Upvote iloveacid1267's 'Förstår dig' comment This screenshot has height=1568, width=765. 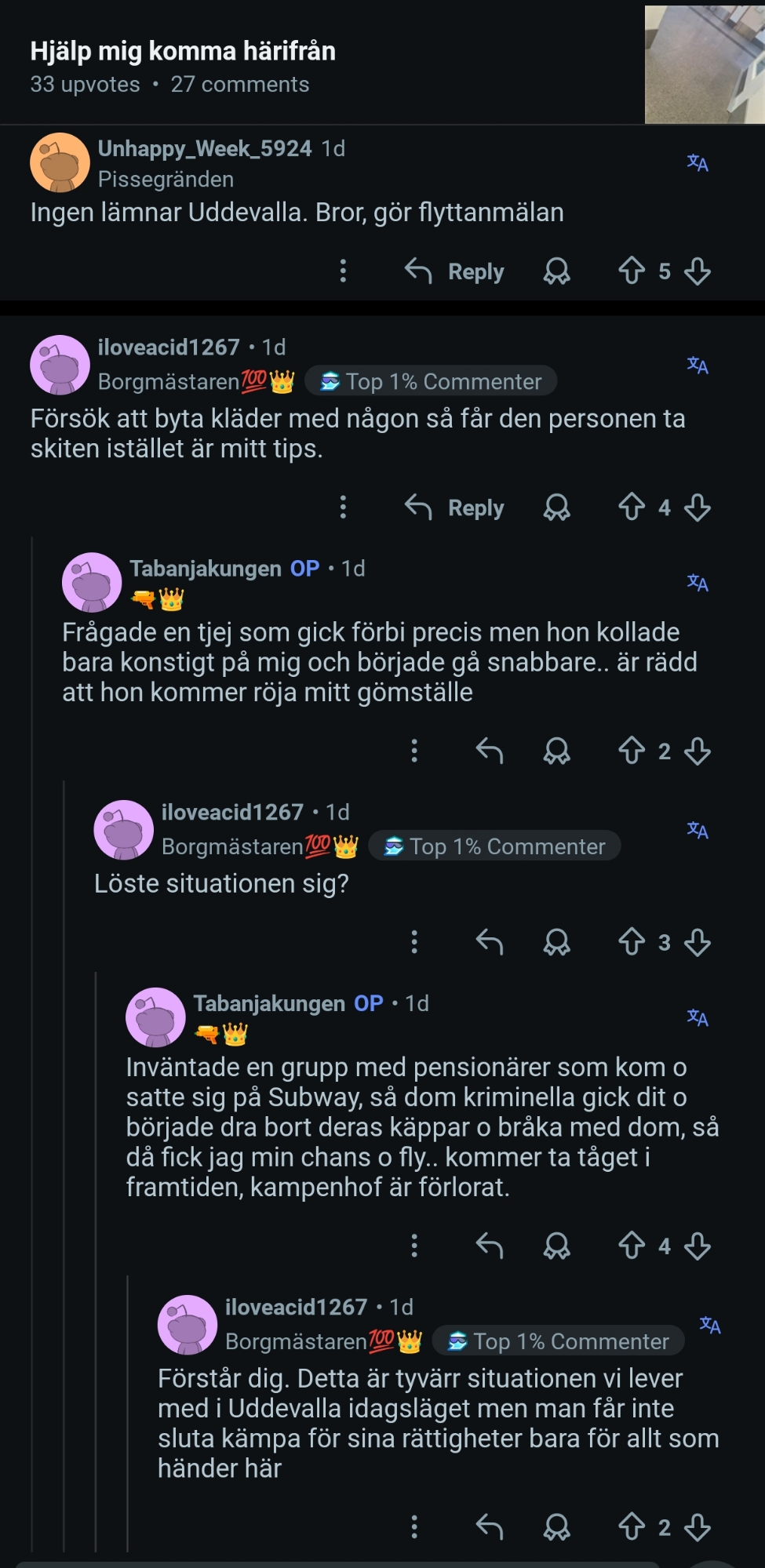[x=632, y=1526]
